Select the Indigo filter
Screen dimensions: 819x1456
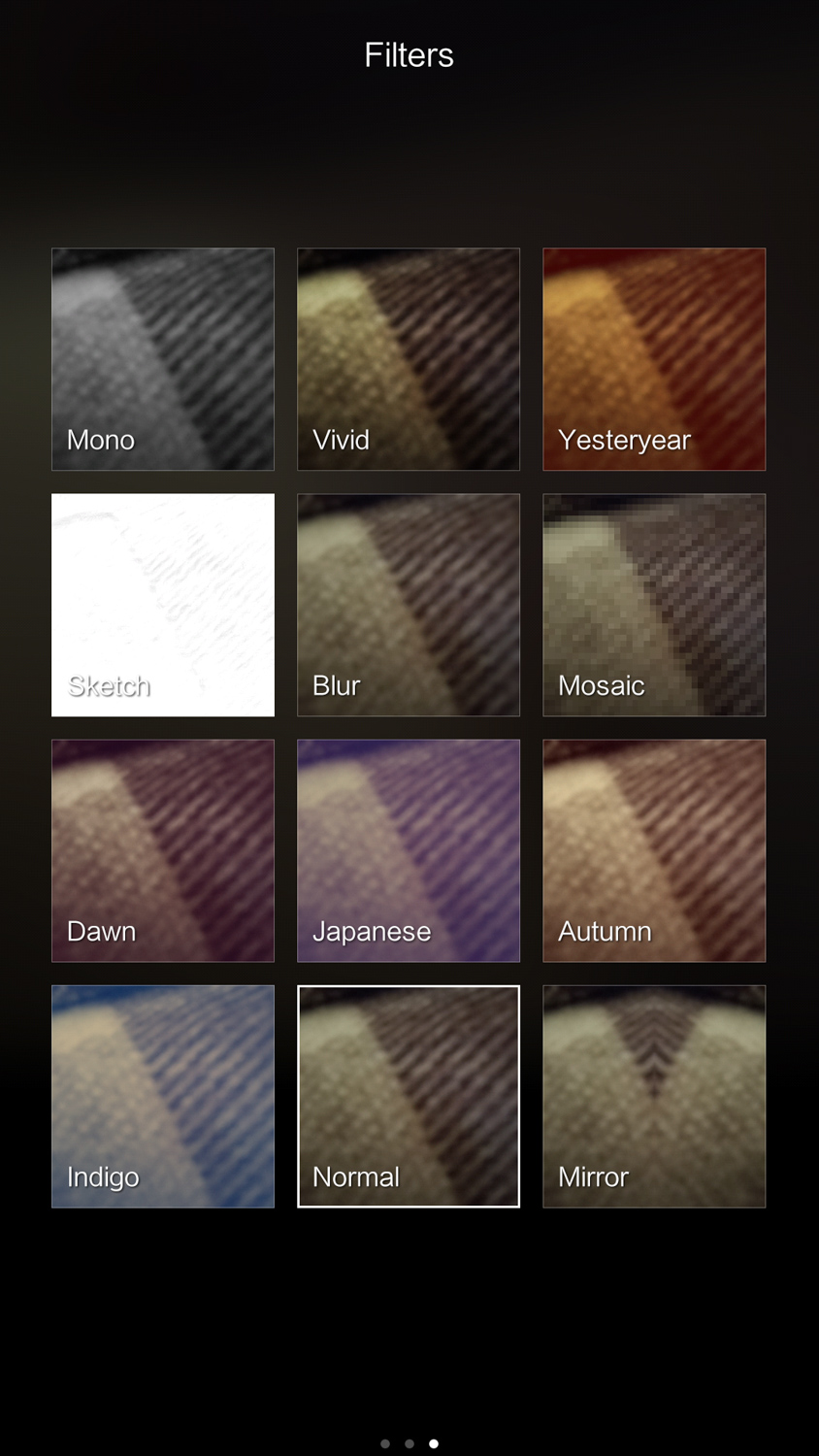click(163, 1096)
